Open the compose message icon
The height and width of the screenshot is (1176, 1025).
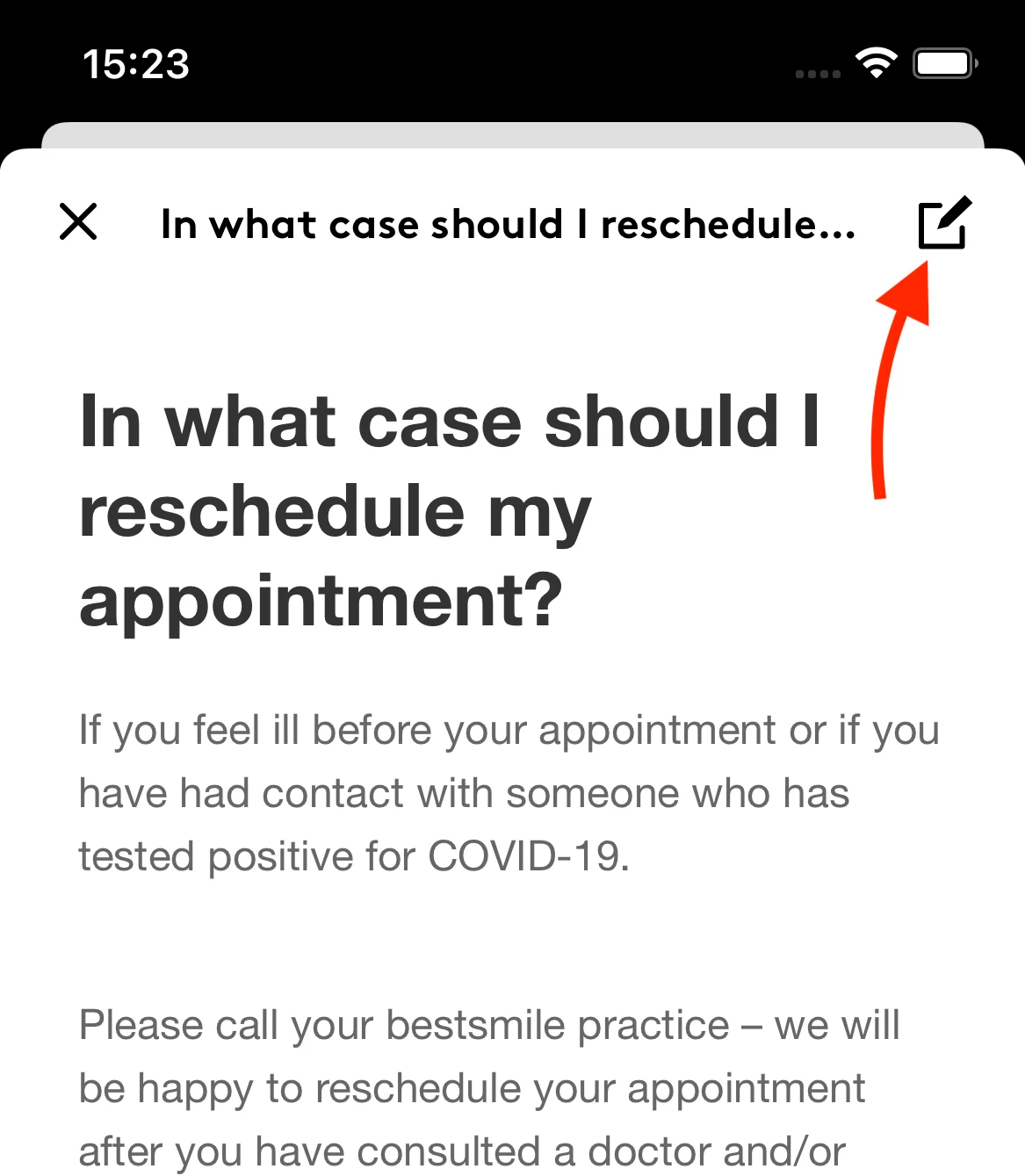(x=944, y=224)
